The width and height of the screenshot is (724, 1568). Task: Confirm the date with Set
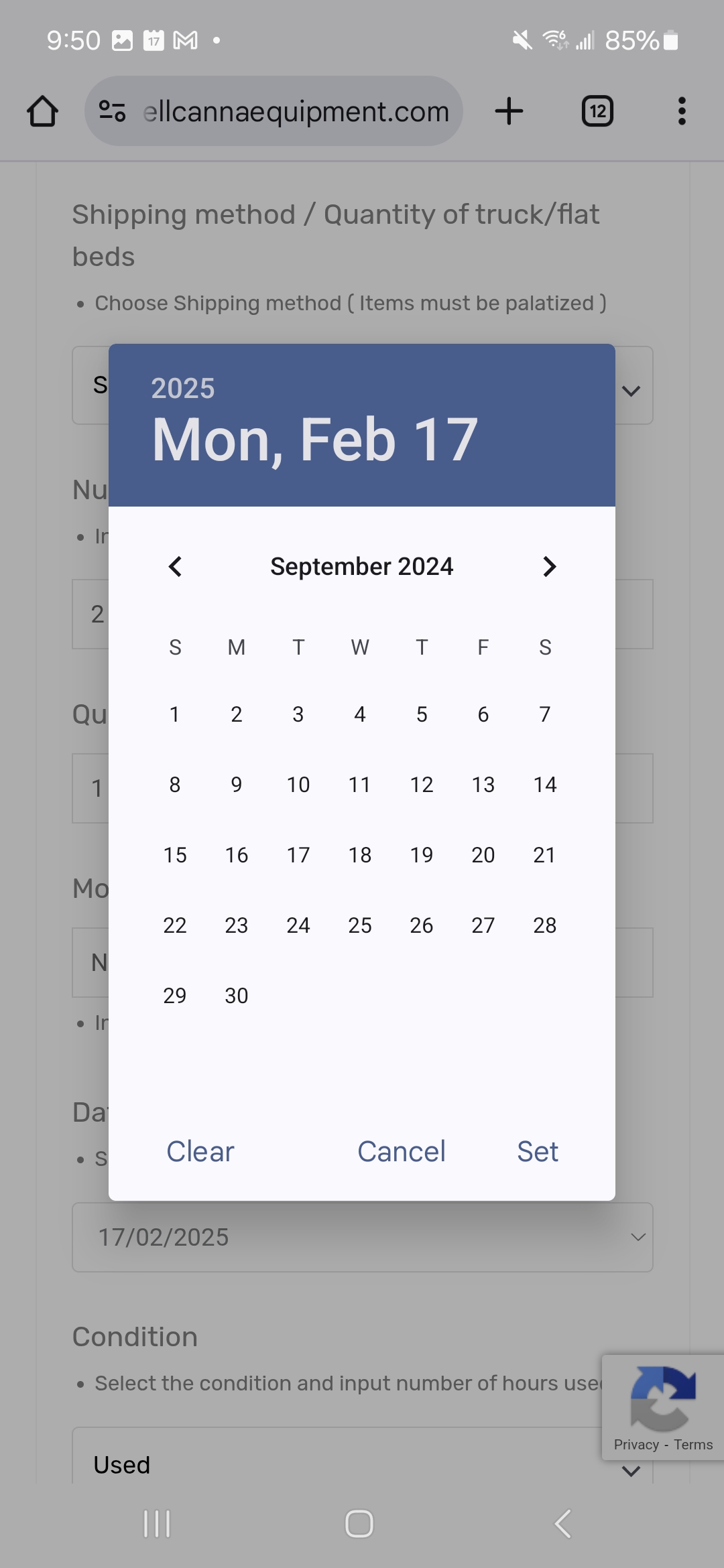point(538,1152)
